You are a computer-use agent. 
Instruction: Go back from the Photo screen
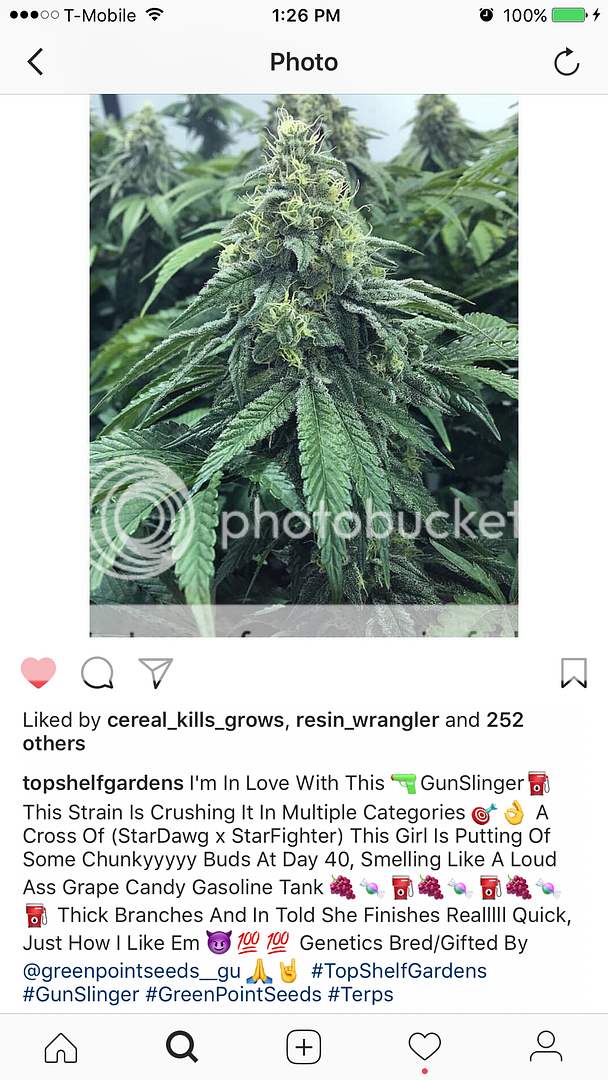pyautogui.click(x=36, y=62)
